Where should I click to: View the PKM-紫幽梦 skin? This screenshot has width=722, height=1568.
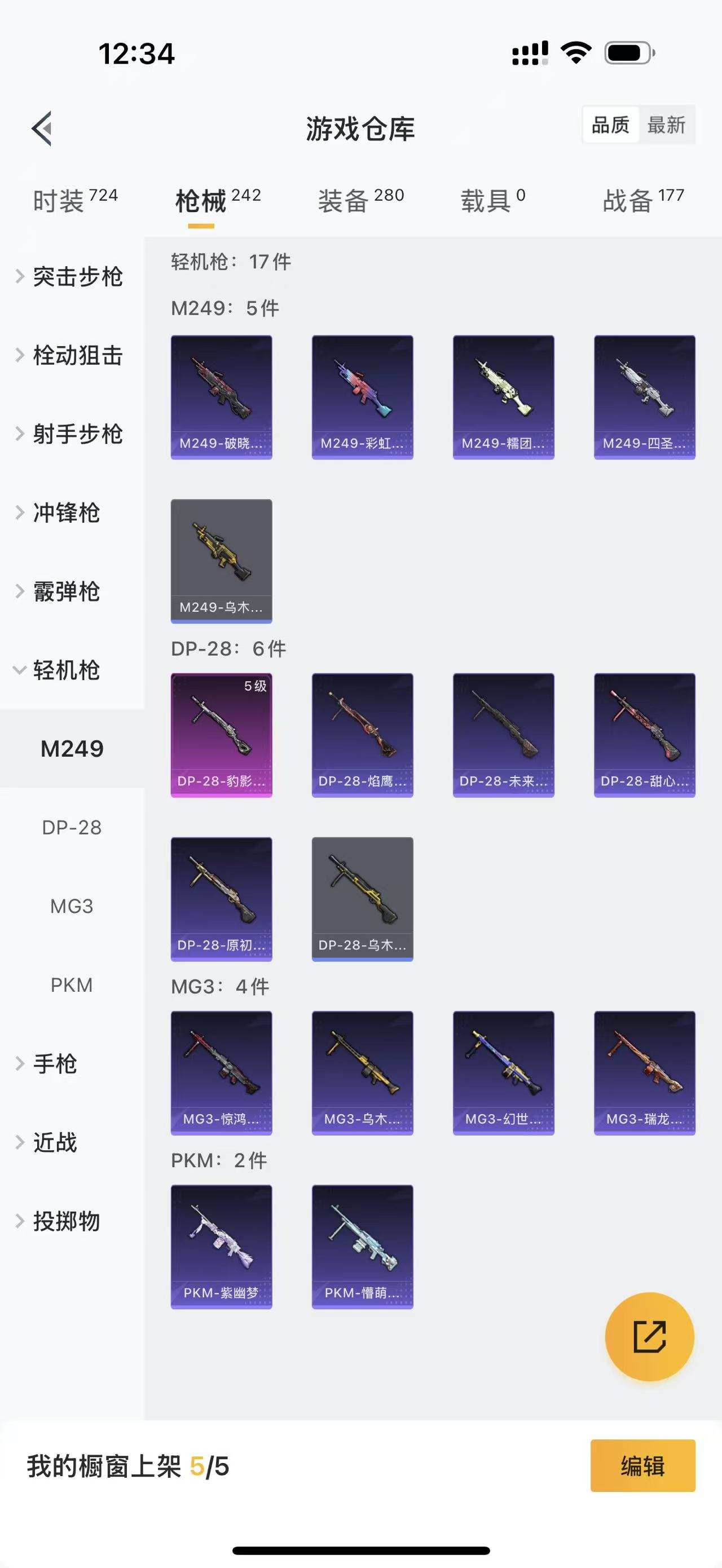(221, 1247)
